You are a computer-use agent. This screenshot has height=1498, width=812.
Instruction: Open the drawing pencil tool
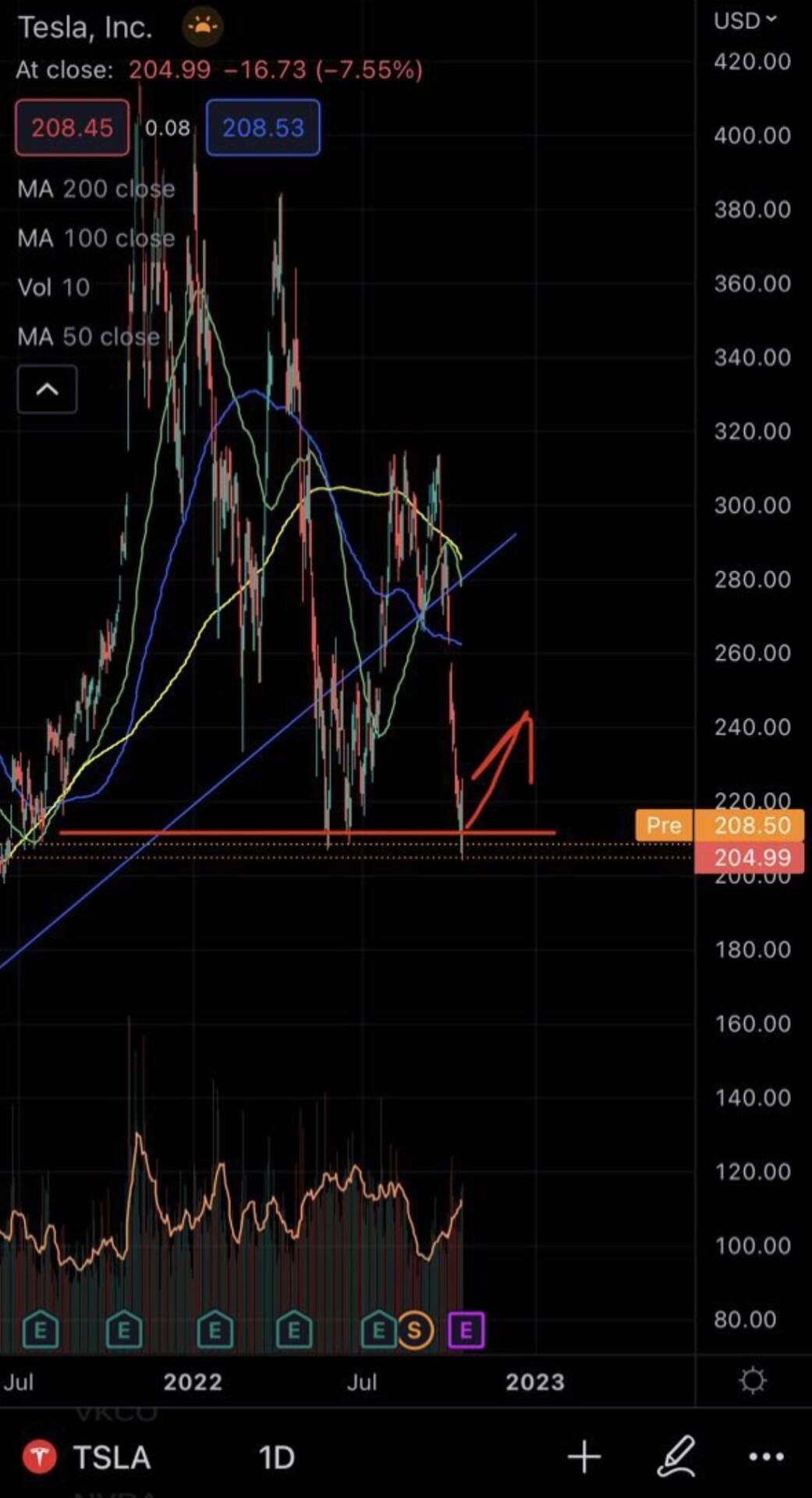point(675,1456)
